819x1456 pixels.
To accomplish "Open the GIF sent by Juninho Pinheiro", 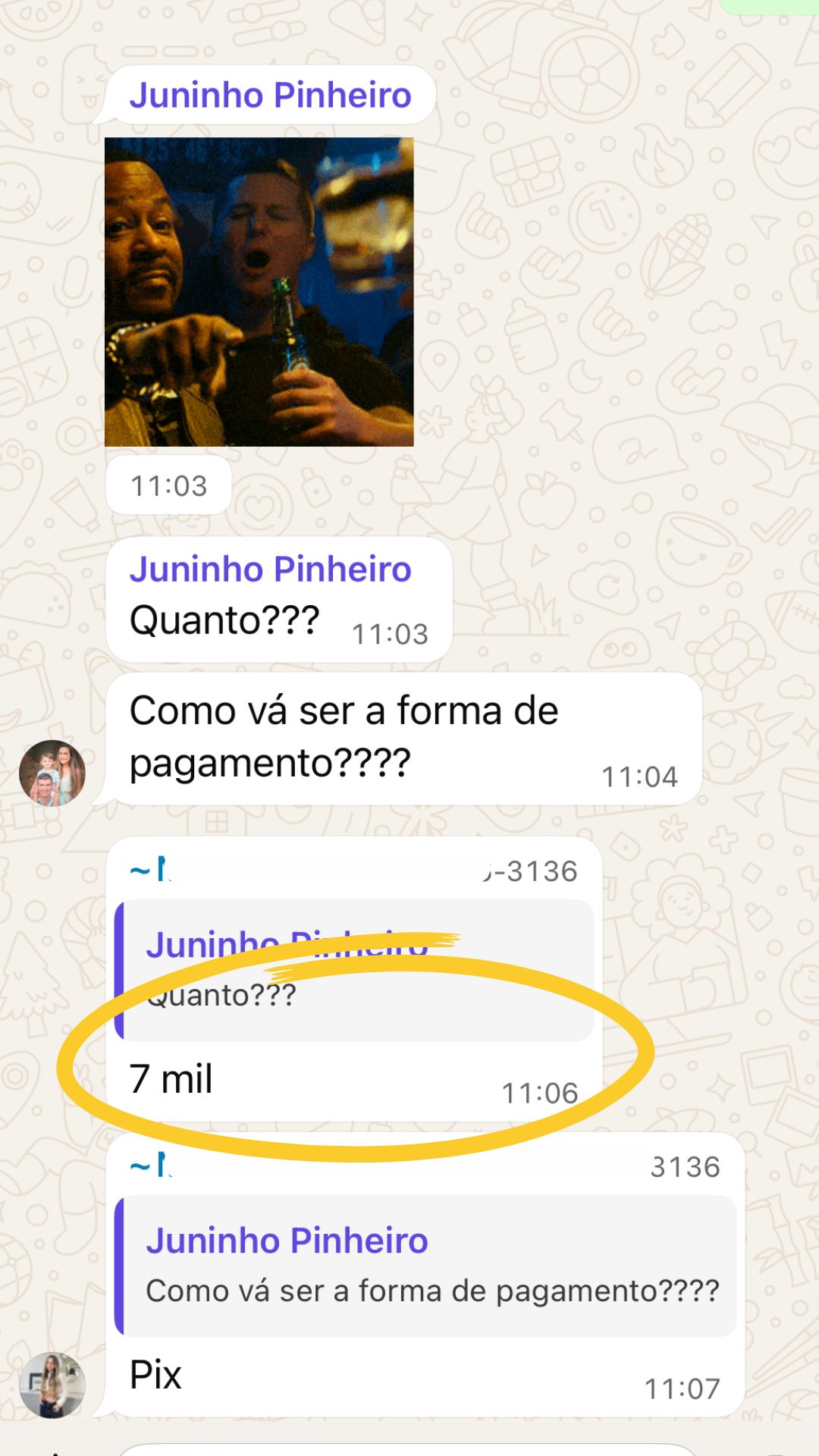I will [259, 292].
